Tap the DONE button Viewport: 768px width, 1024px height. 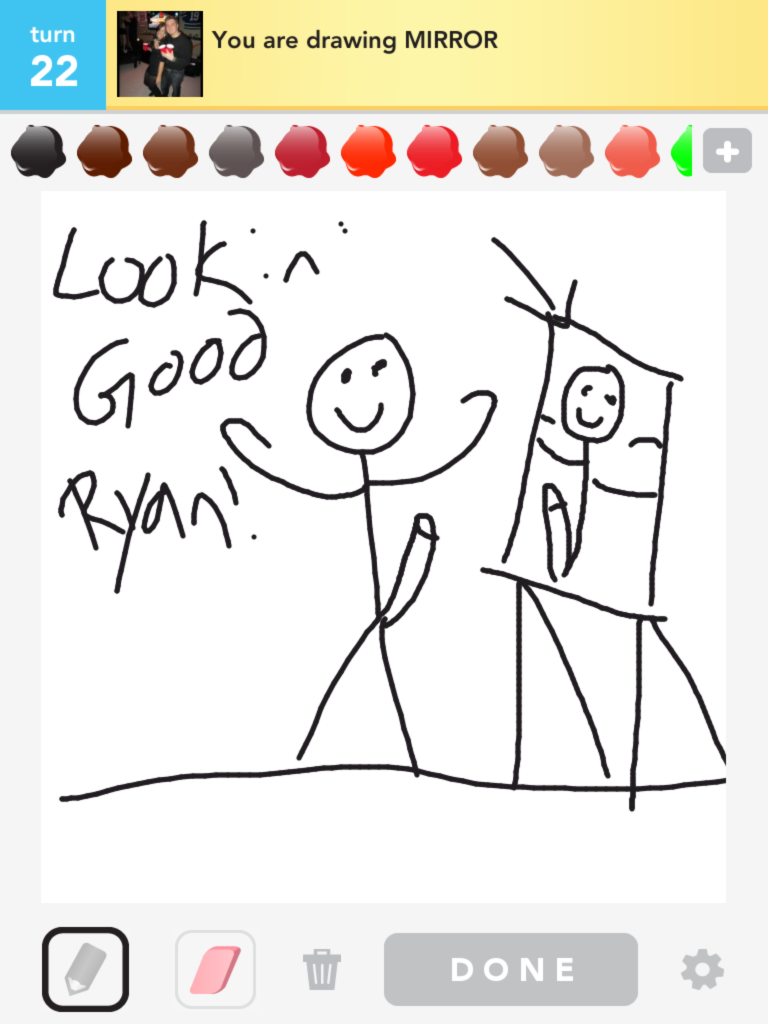tap(511, 969)
